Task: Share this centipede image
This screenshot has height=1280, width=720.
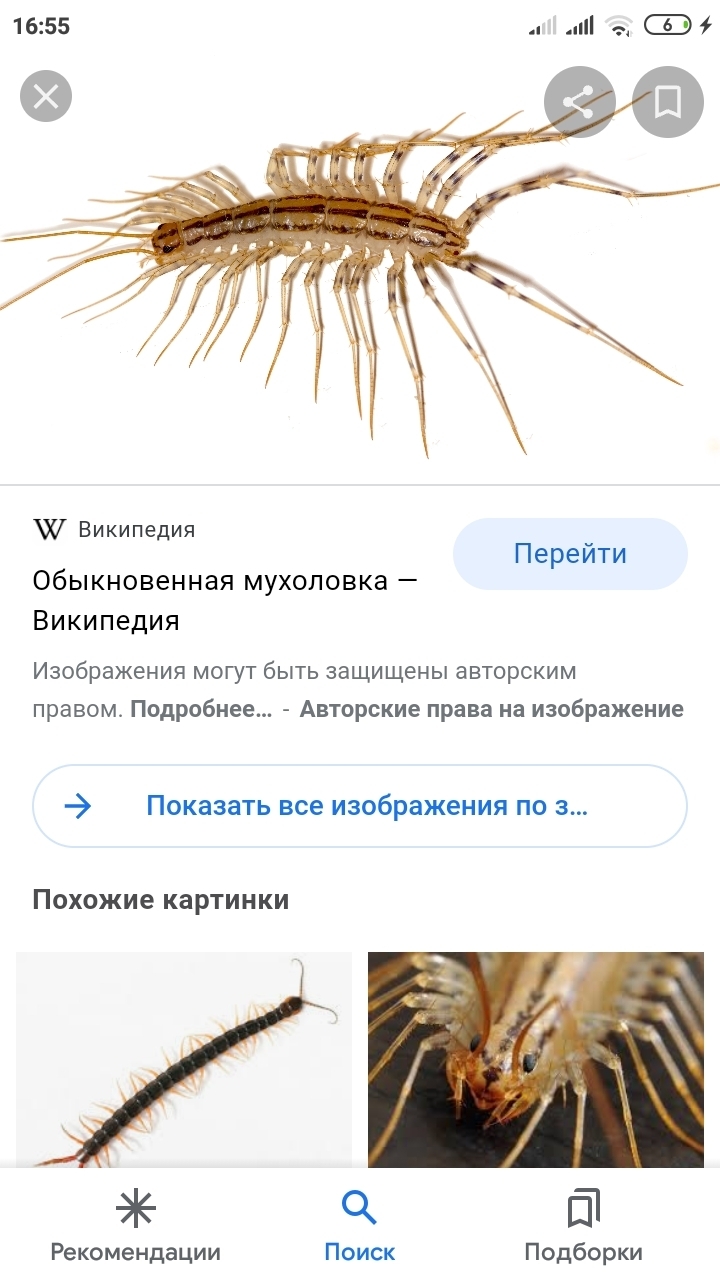Action: [579, 101]
